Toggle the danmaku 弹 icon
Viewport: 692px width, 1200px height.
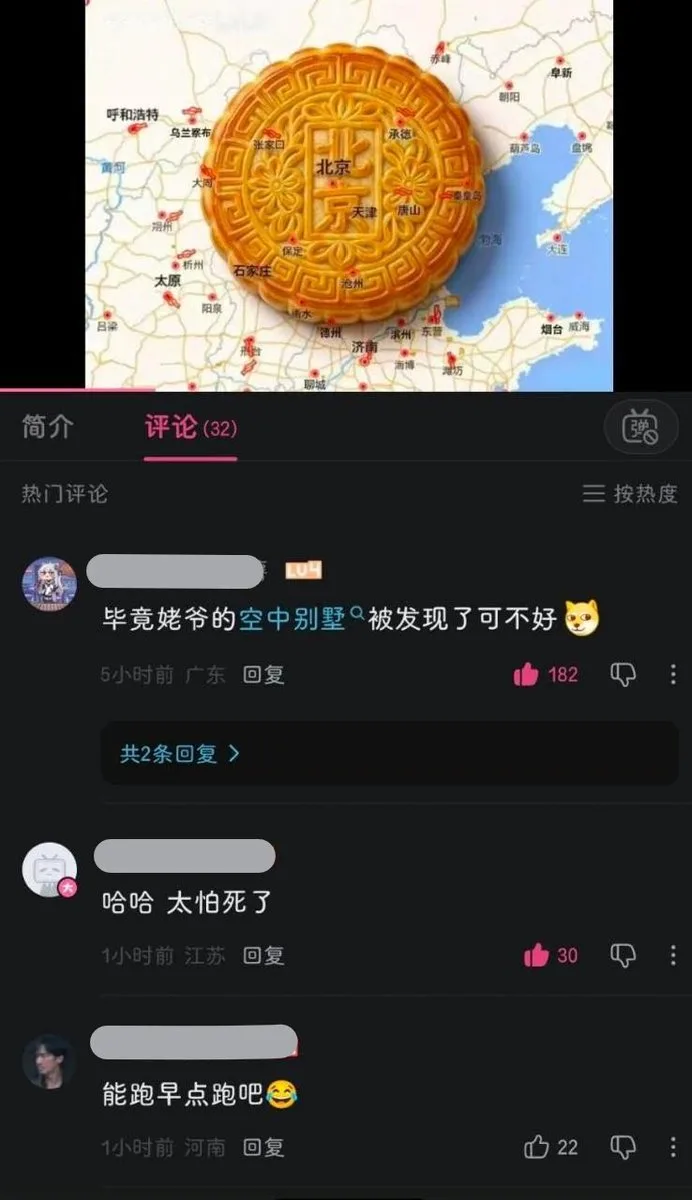(x=641, y=428)
